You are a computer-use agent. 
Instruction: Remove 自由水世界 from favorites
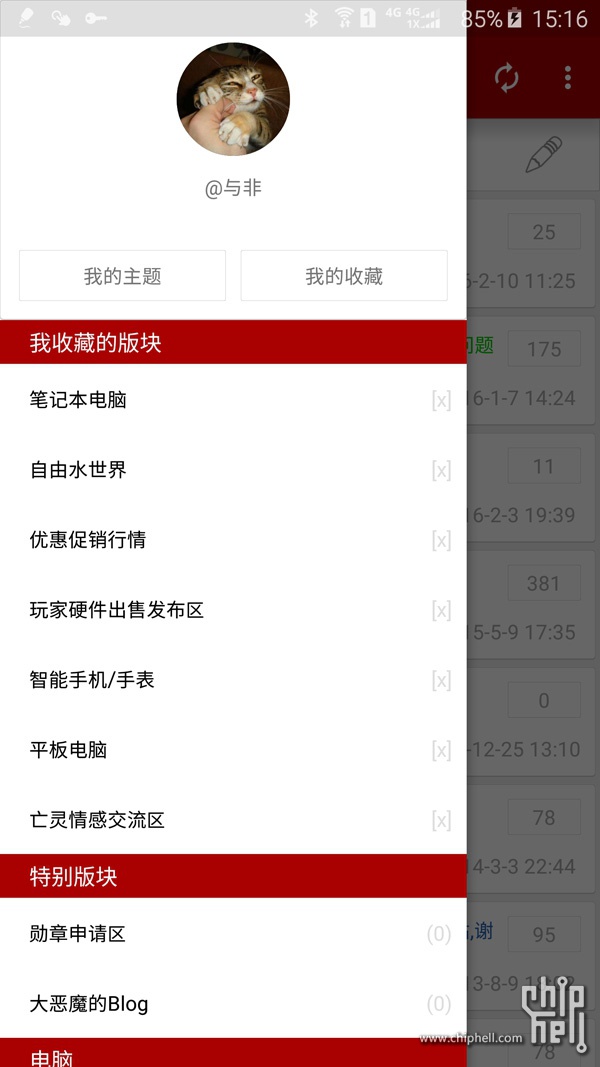[441, 470]
